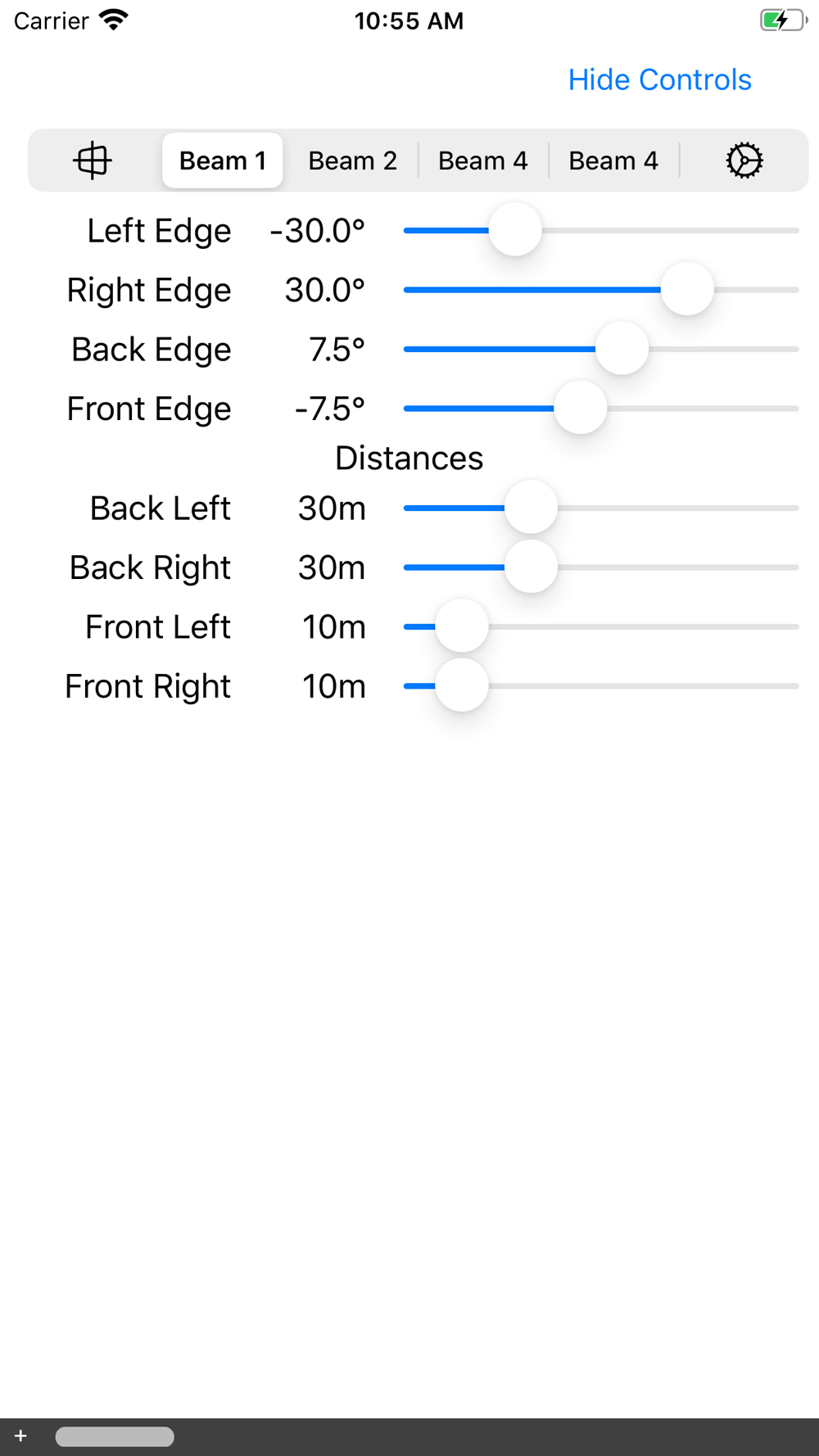Switch to the Beam 2 segment
This screenshot has width=819, height=1456.
tap(353, 161)
